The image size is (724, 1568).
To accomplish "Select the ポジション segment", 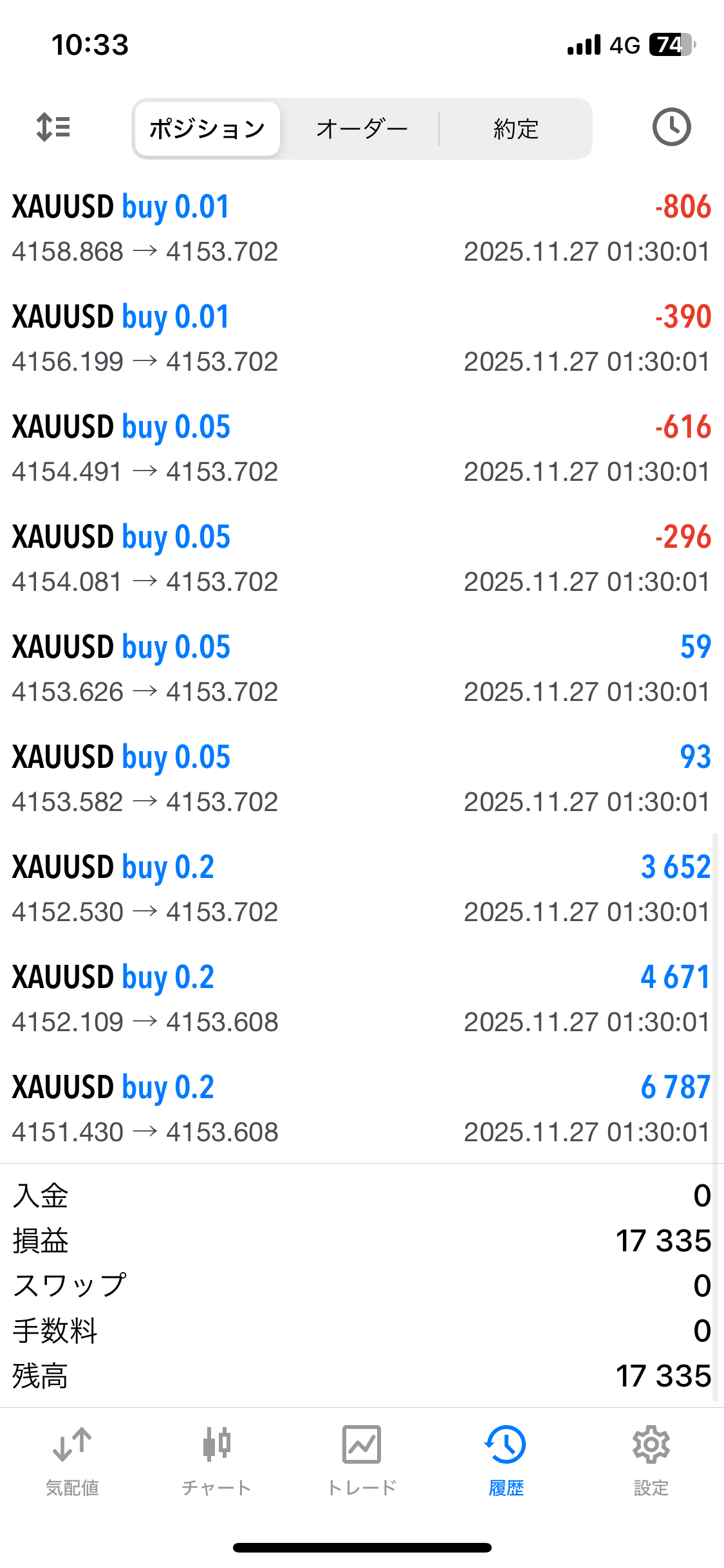I will tap(207, 129).
